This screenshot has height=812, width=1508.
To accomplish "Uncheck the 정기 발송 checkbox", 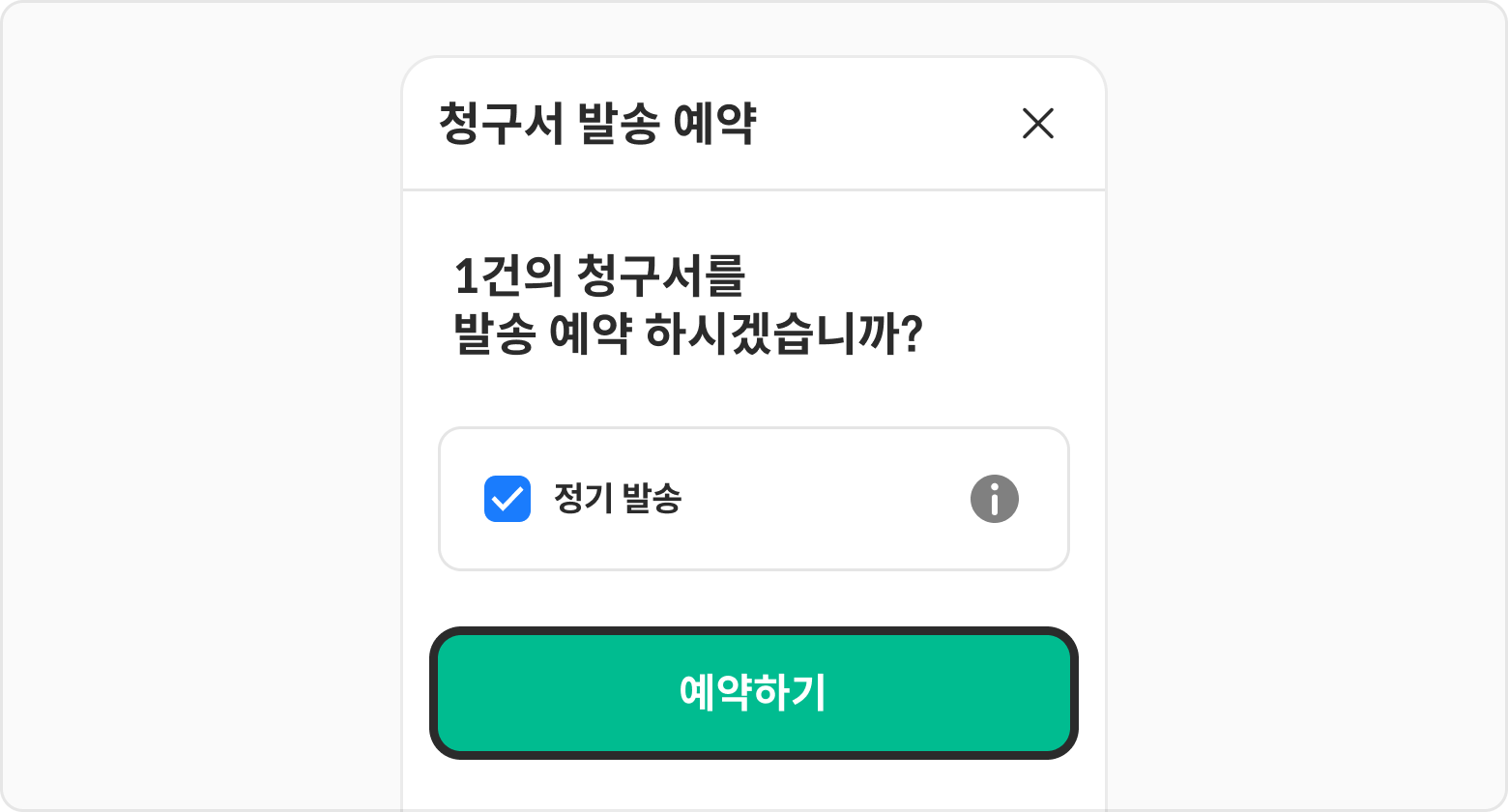I will click(x=507, y=499).
